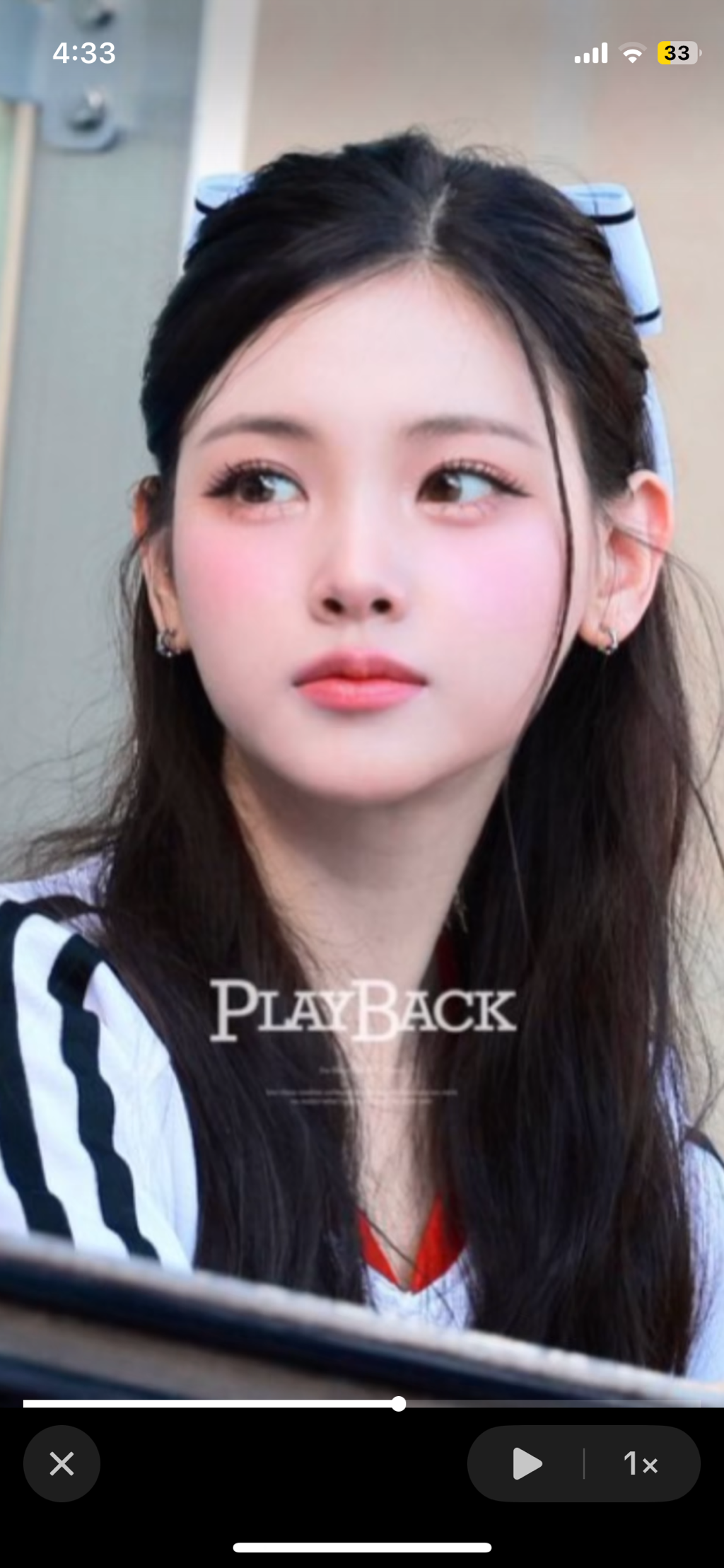Play the paused video
724x1568 pixels.
[x=527, y=1463]
